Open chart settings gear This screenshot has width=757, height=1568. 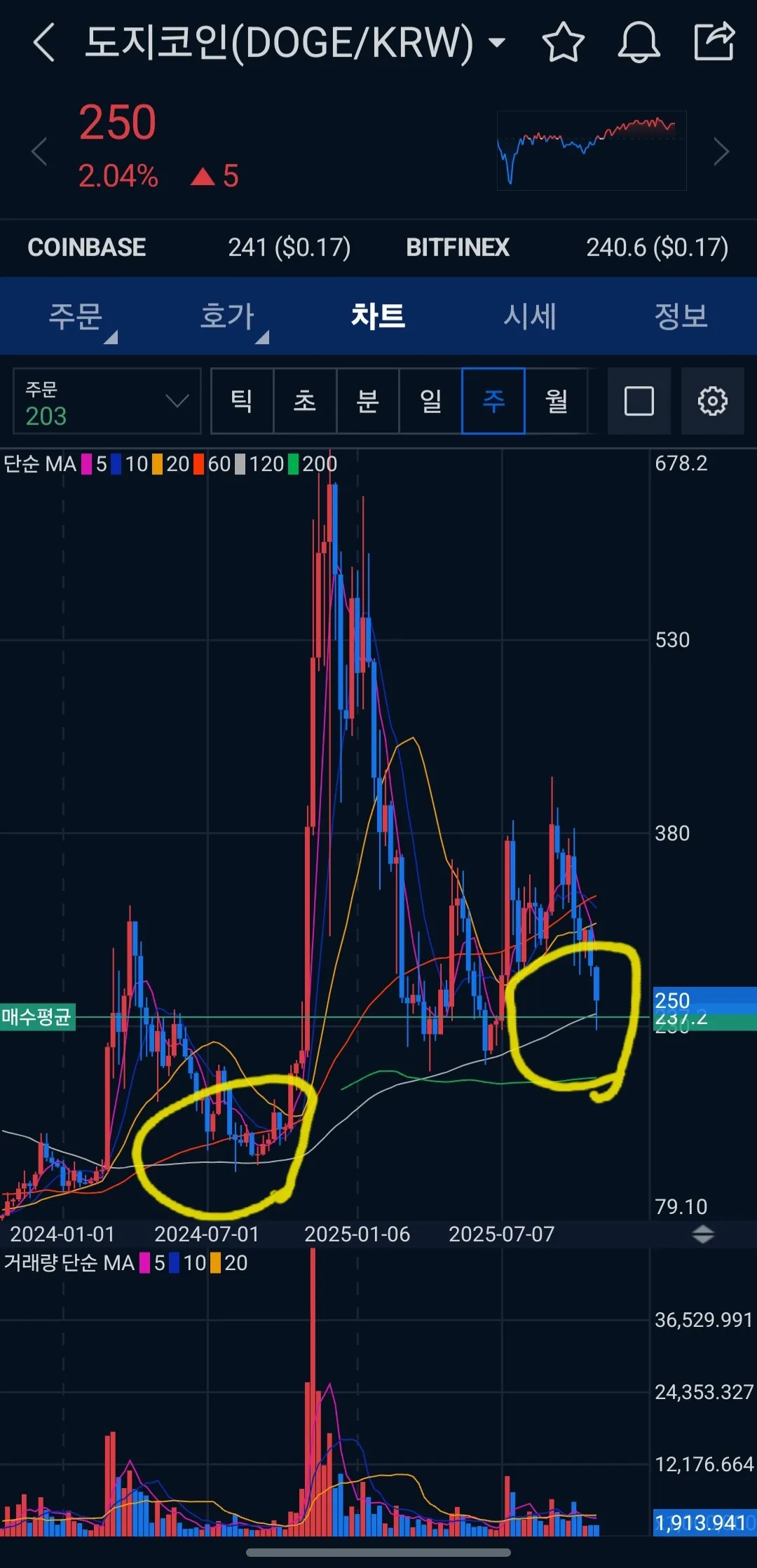pos(712,401)
